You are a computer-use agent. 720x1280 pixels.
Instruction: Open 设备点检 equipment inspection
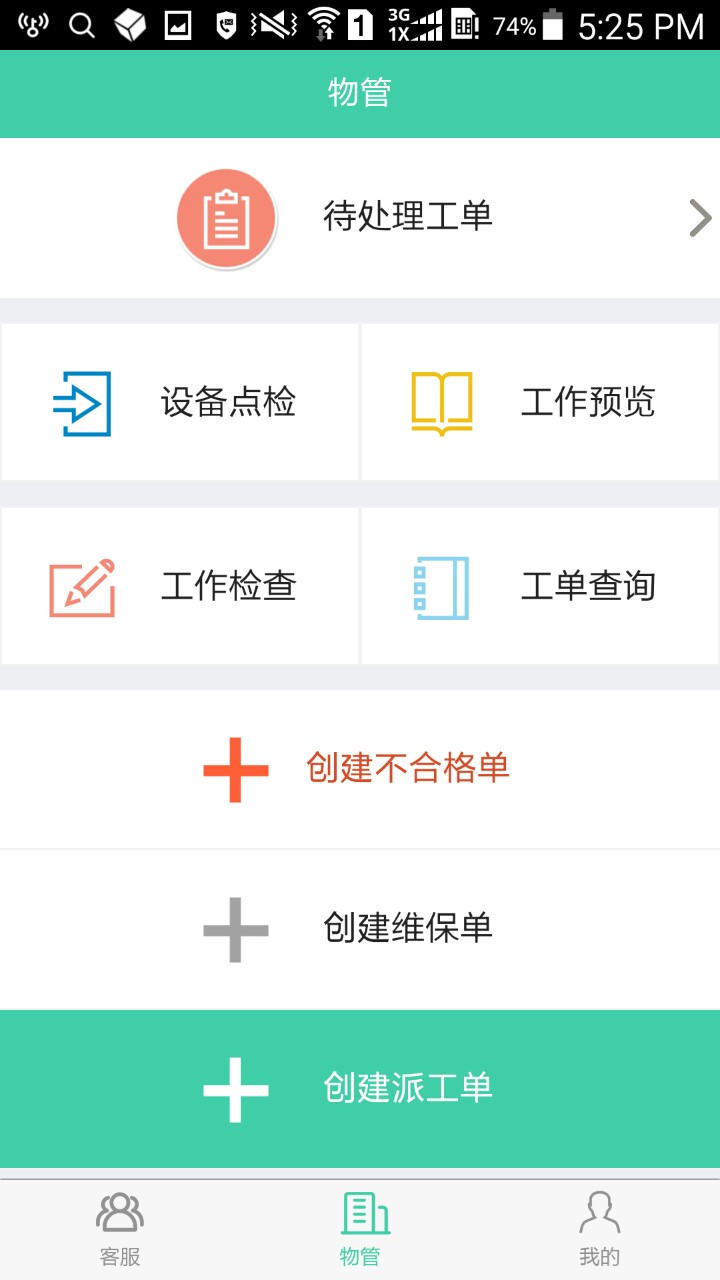point(180,402)
